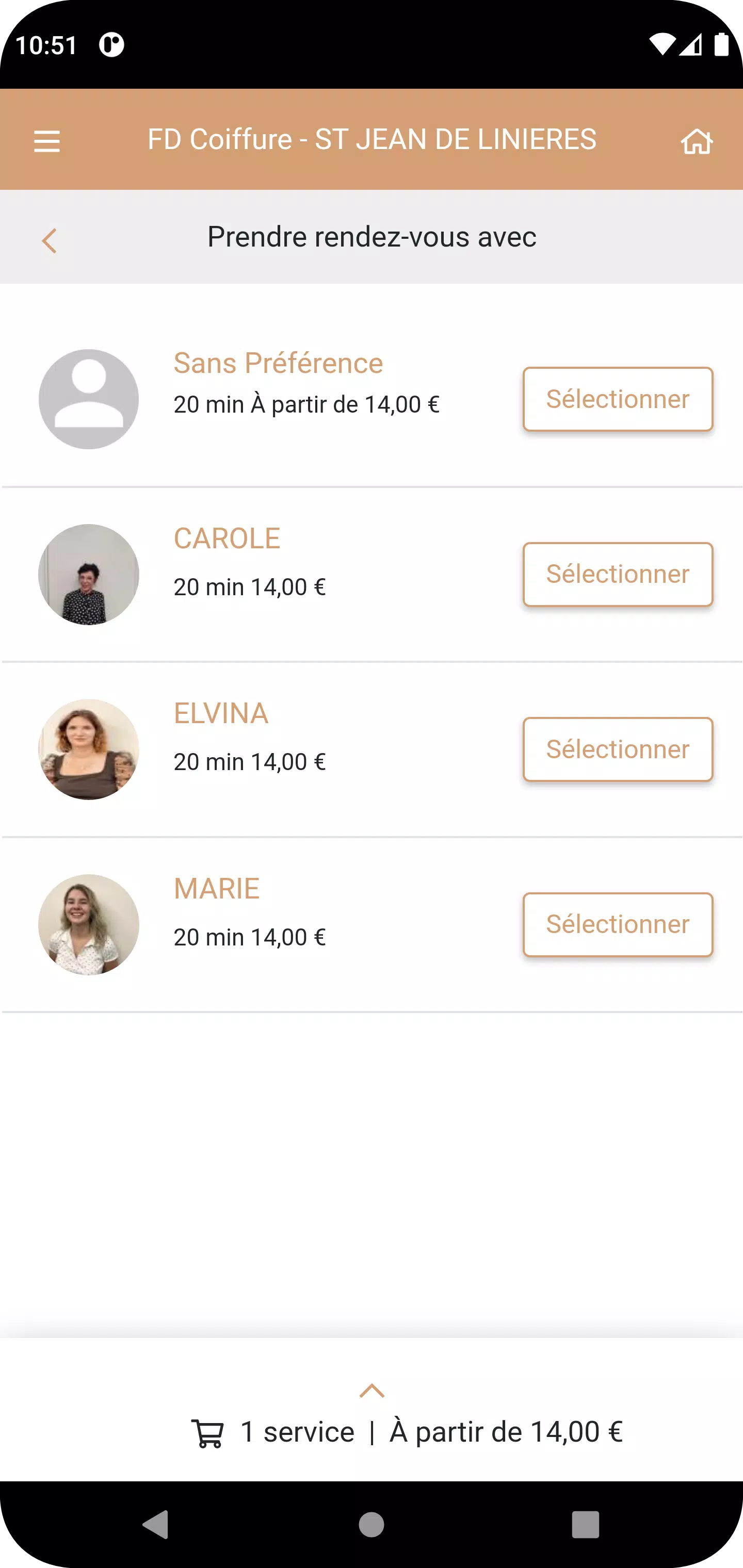The image size is (743, 1568).
Task: Tap the Prendre rendez-vous avec title
Action: (371, 237)
